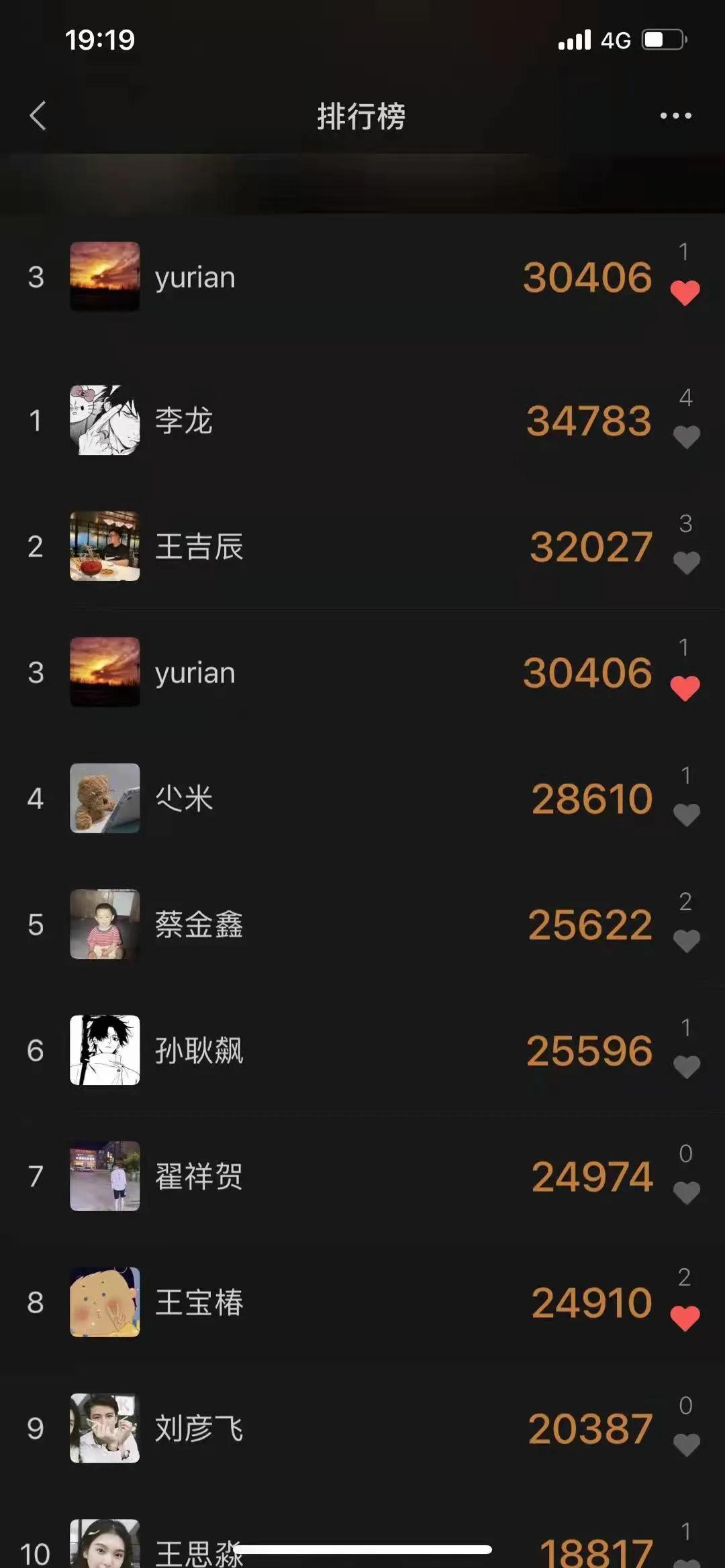
Task: Give 刘彦飞 a like heart
Action: coord(686,1444)
